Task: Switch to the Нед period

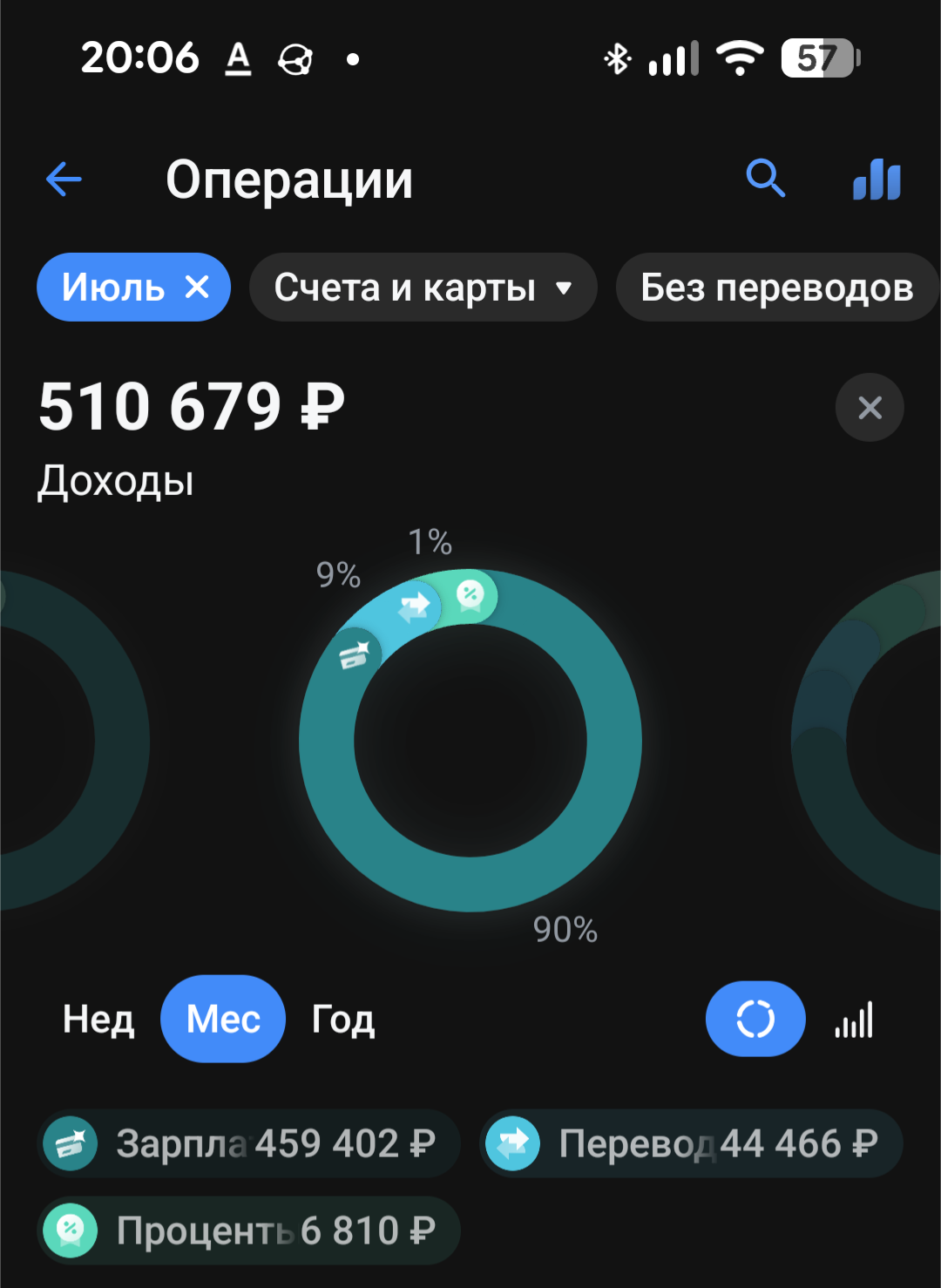Action: coord(98,1019)
